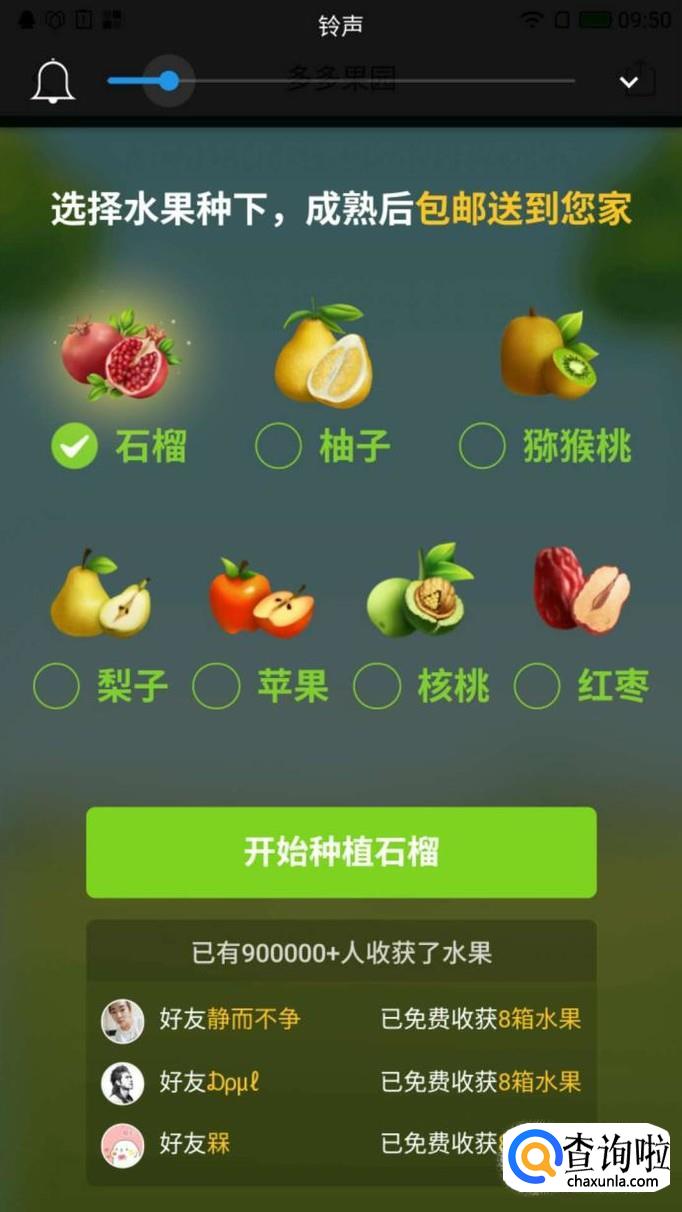This screenshot has width=682, height=1212.
Task: Select the 柚子 radio option
Action: (x=279, y=446)
